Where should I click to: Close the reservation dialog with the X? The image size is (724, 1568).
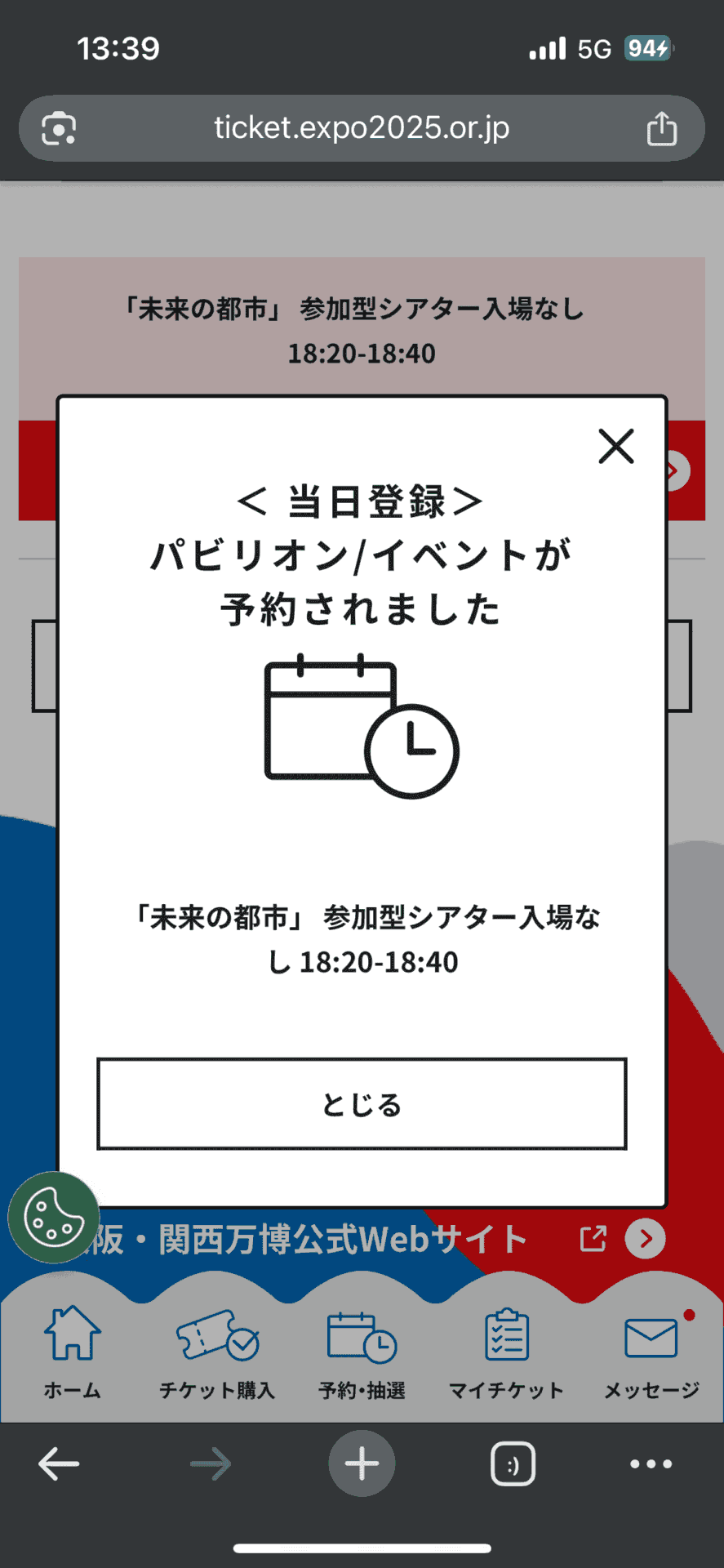coord(616,446)
